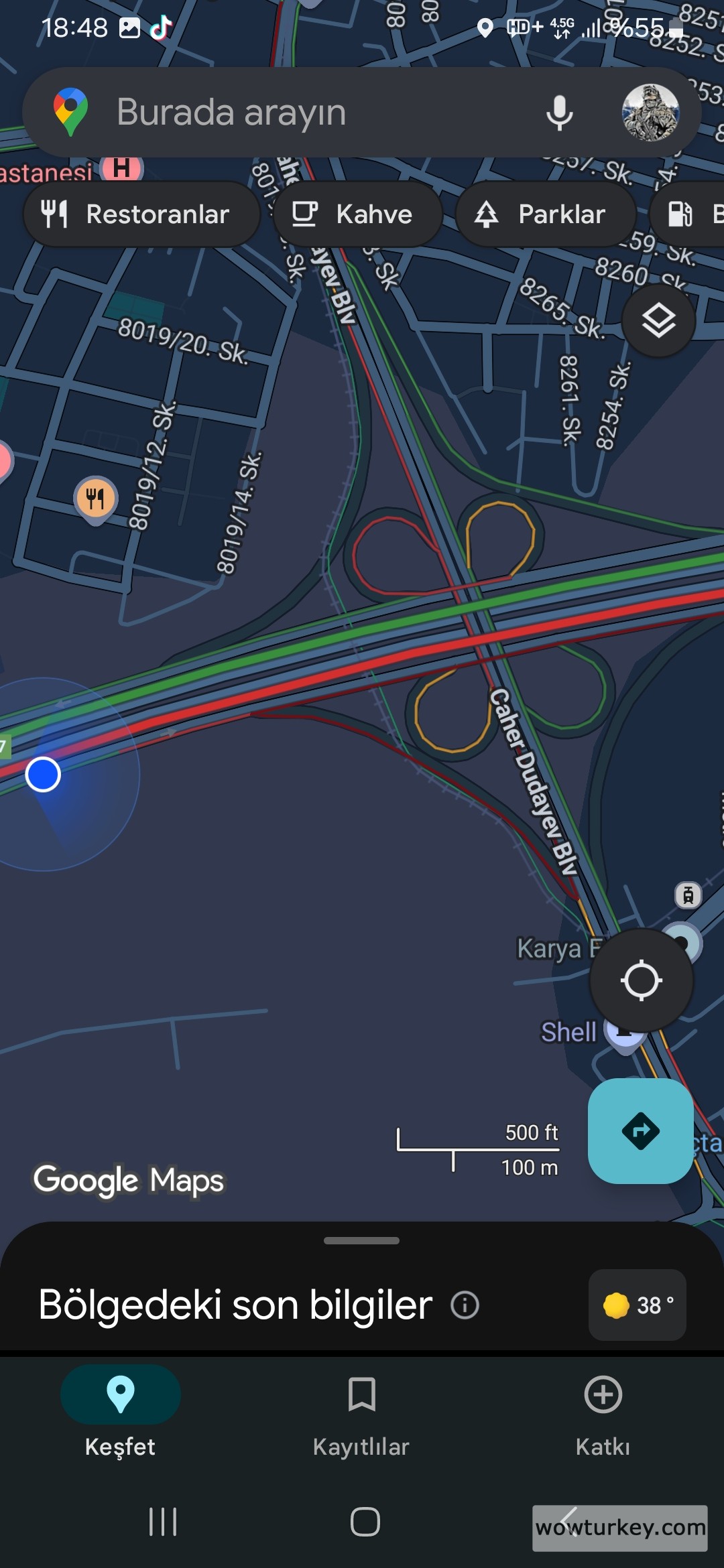Tap the weather chip showing 38 degrees
The width and height of the screenshot is (724, 1568).
pos(636,1305)
